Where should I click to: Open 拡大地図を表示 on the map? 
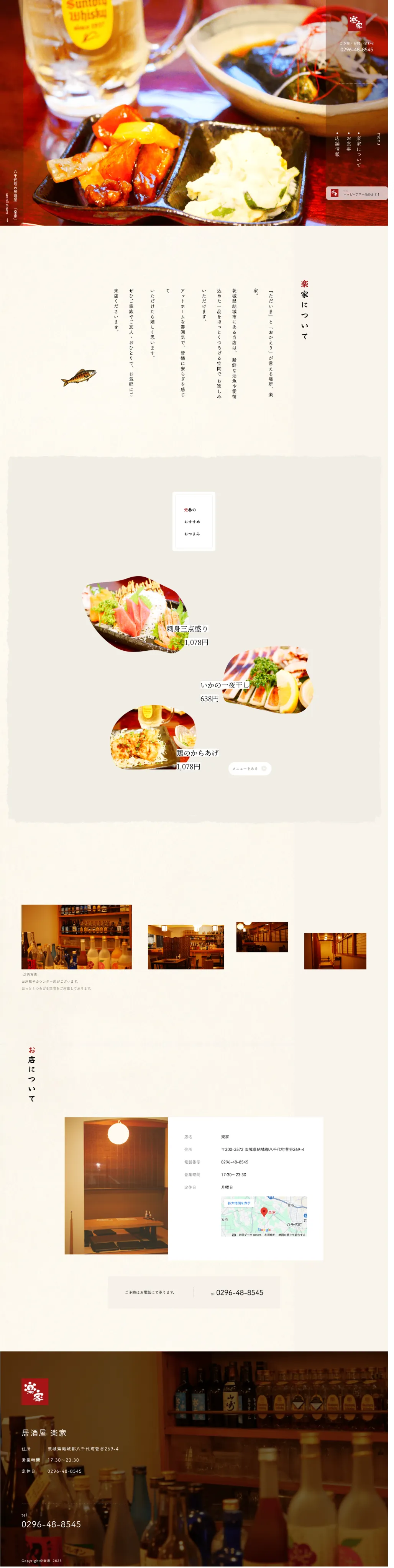[239, 1203]
